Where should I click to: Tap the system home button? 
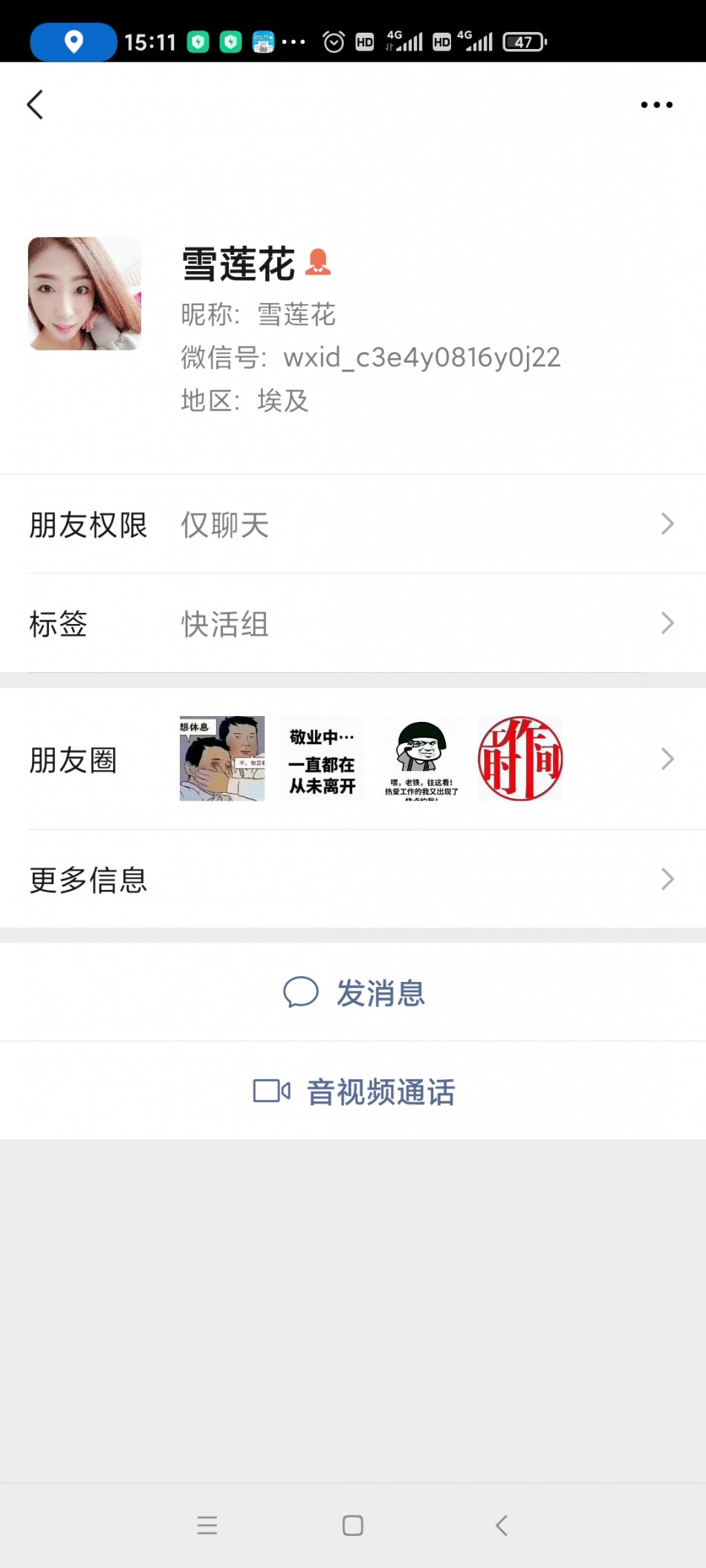353,1526
